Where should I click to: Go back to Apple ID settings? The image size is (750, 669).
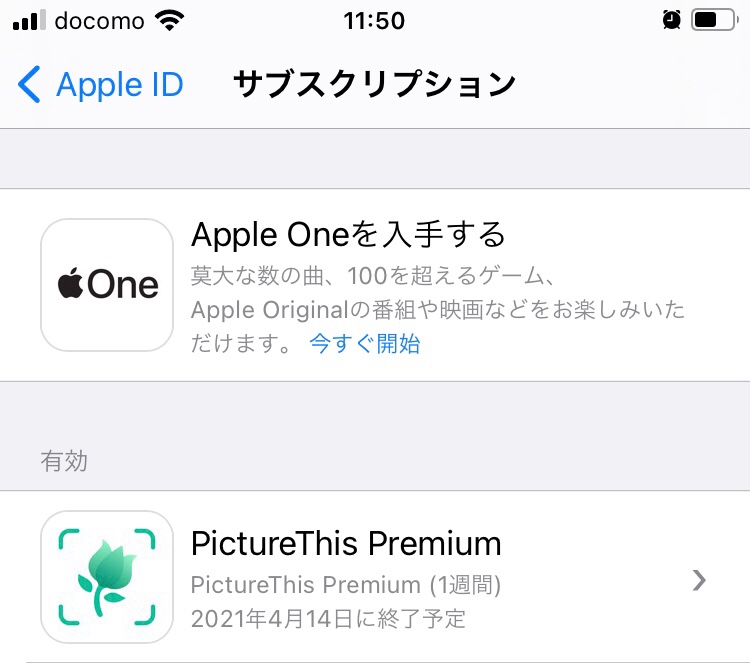pyautogui.click(x=100, y=85)
